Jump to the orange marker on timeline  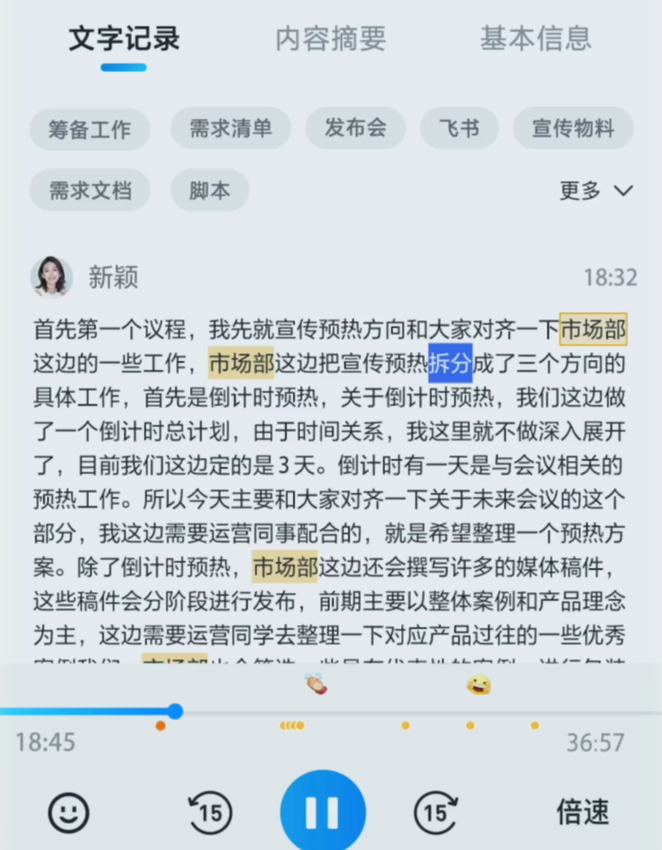[x=160, y=725]
